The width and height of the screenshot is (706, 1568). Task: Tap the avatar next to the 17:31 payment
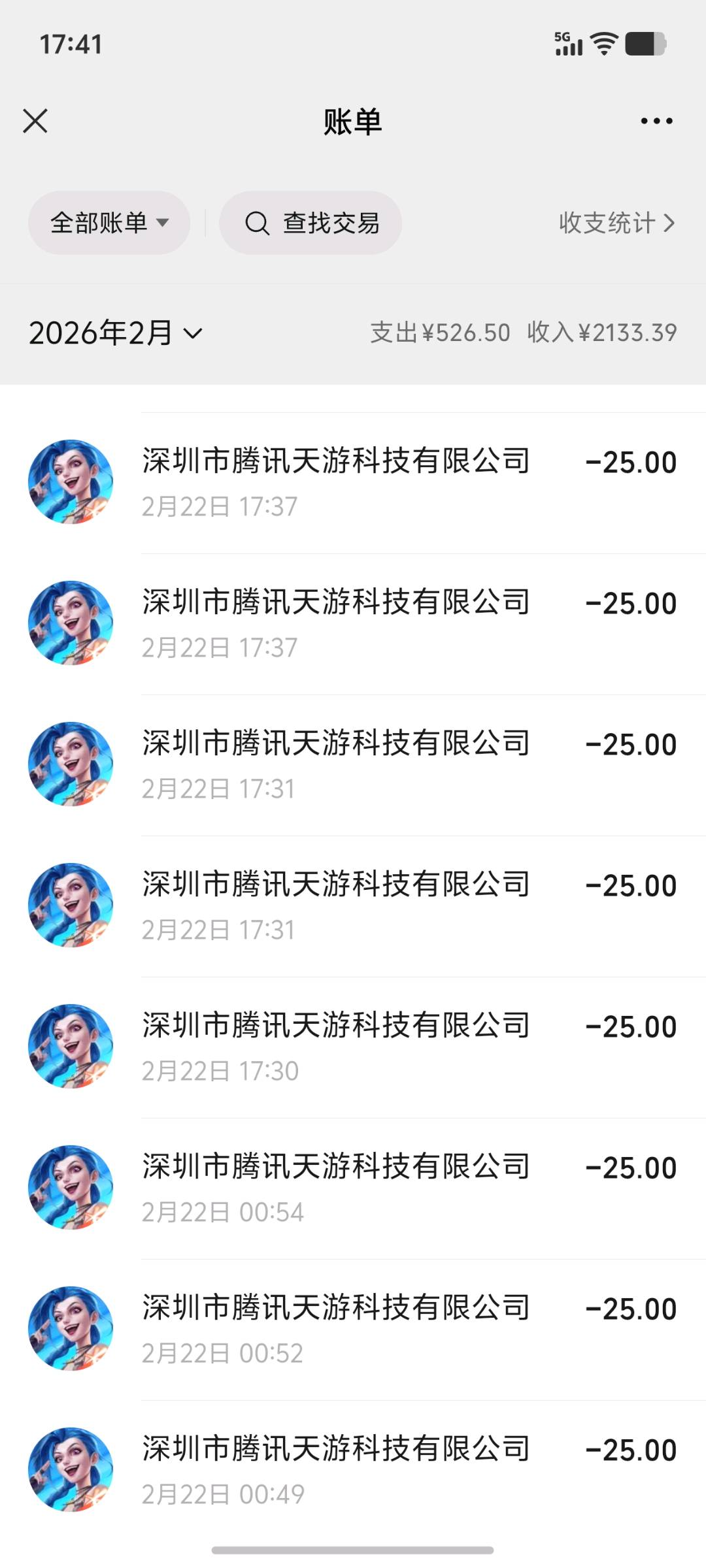click(71, 762)
